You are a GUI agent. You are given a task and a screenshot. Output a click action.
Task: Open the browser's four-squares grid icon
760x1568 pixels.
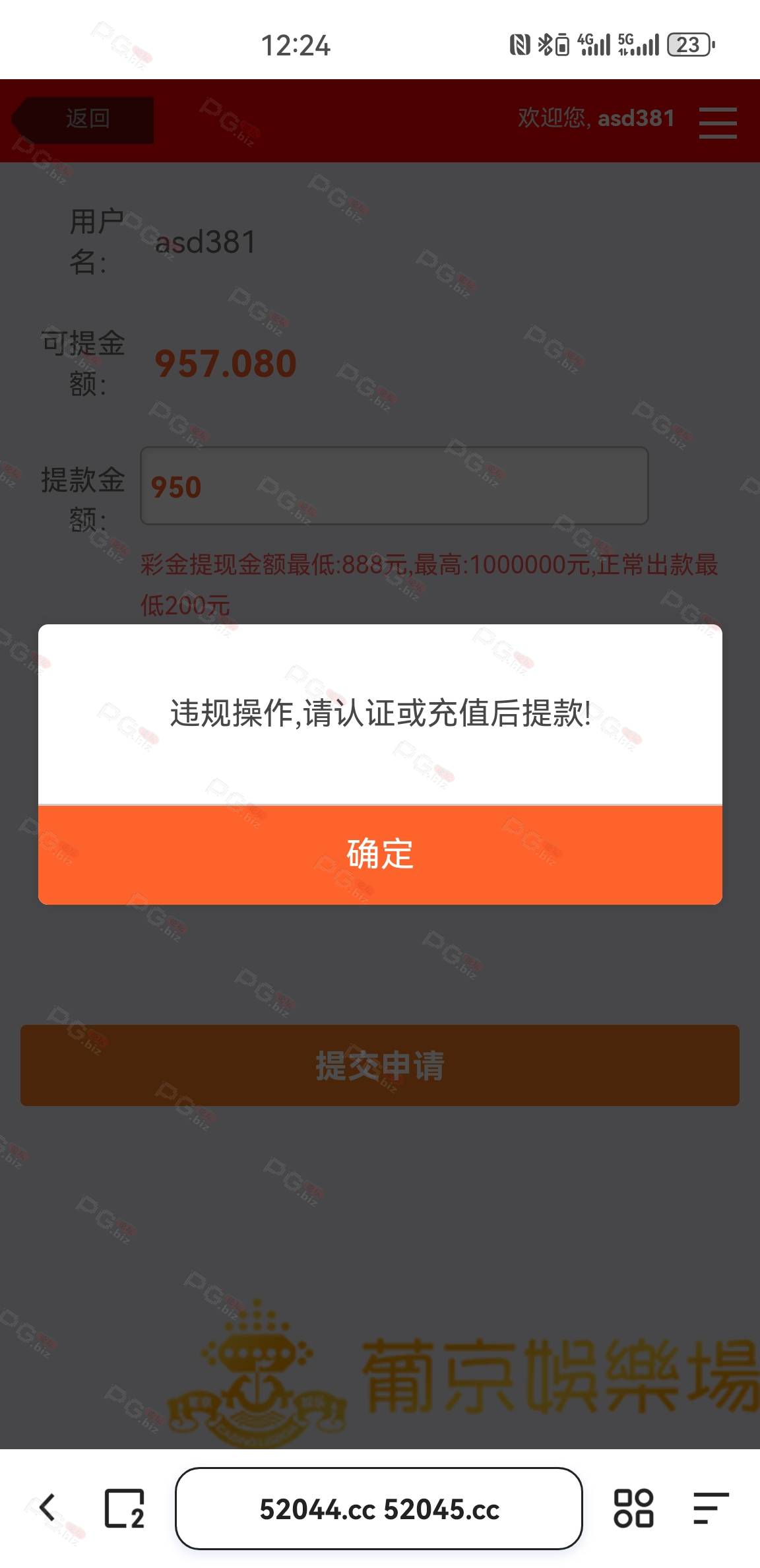(x=633, y=1508)
